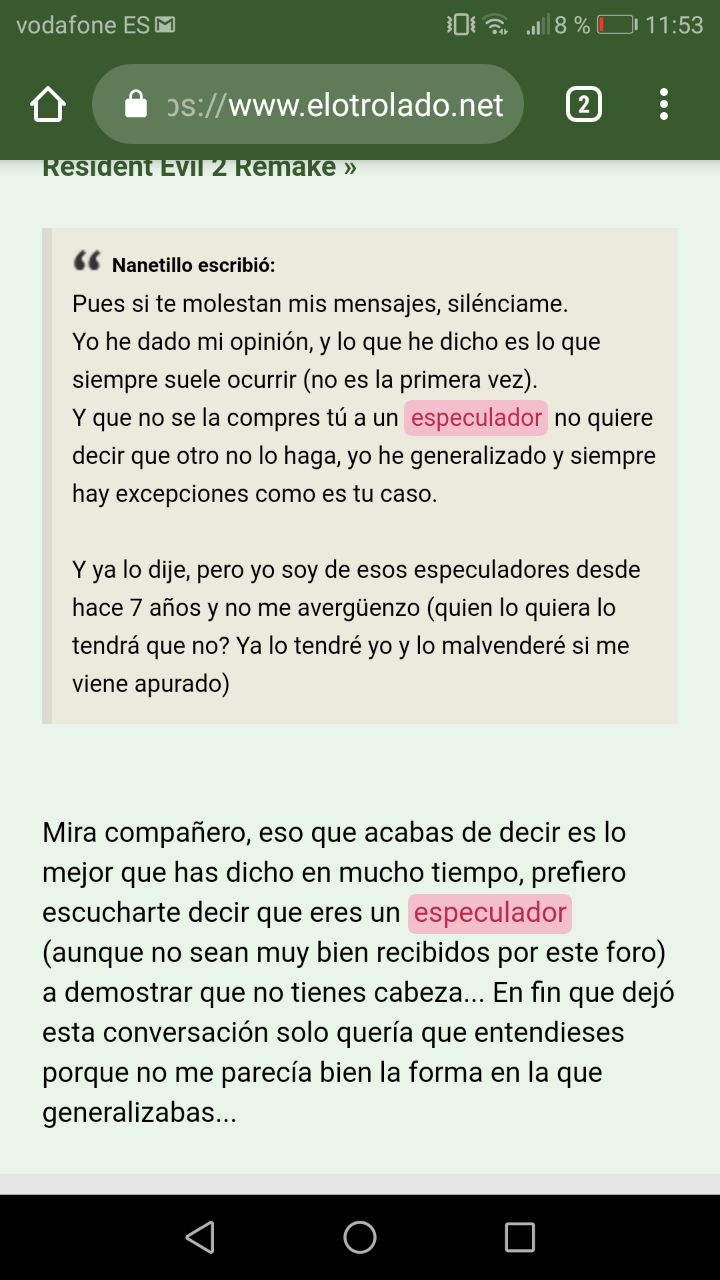Image resolution: width=720 pixels, height=1280 pixels.
Task: Open the browser overflow menu
Action: pyautogui.click(x=664, y=105)
